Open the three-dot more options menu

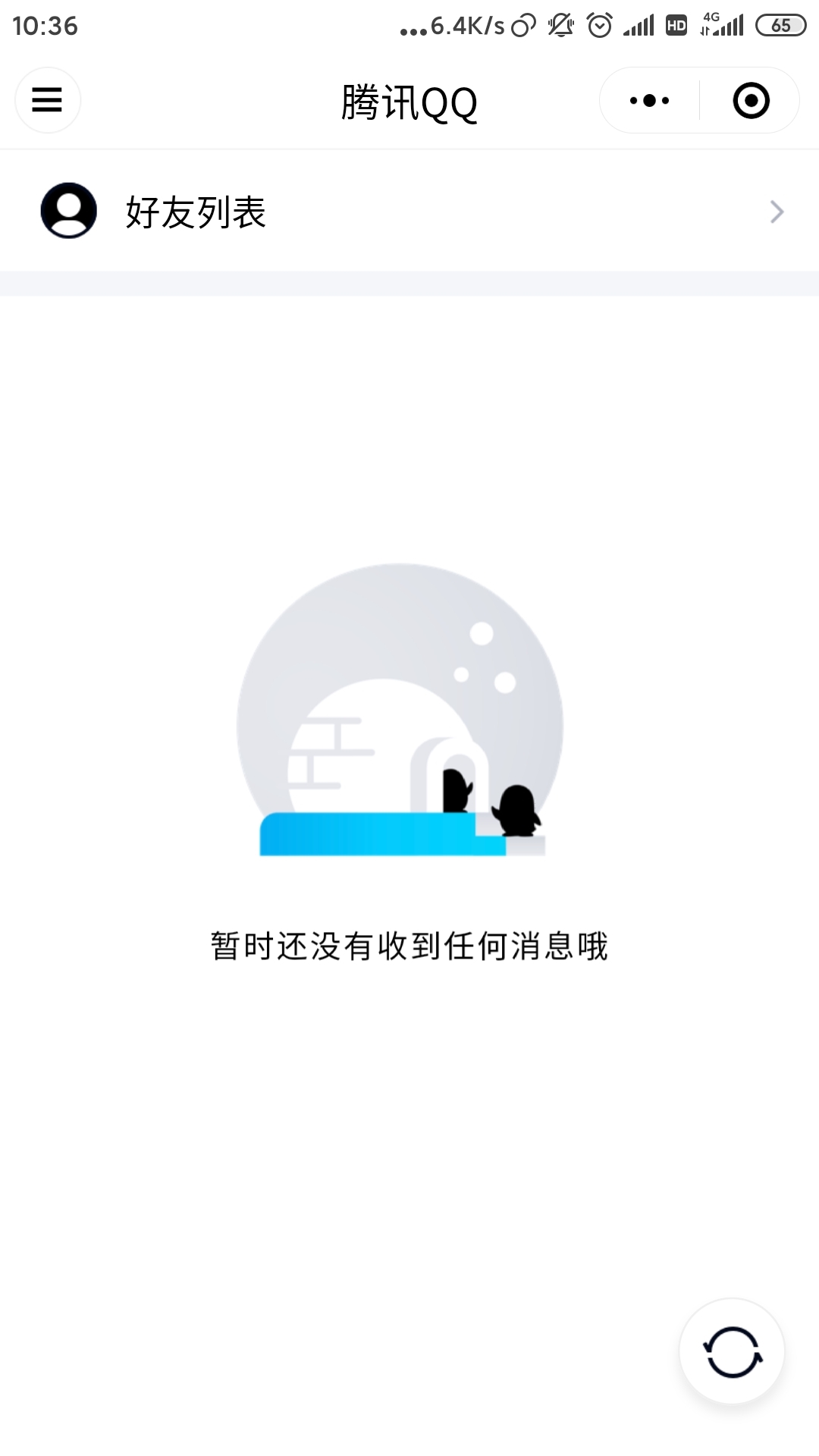click(x=650, y=100)
